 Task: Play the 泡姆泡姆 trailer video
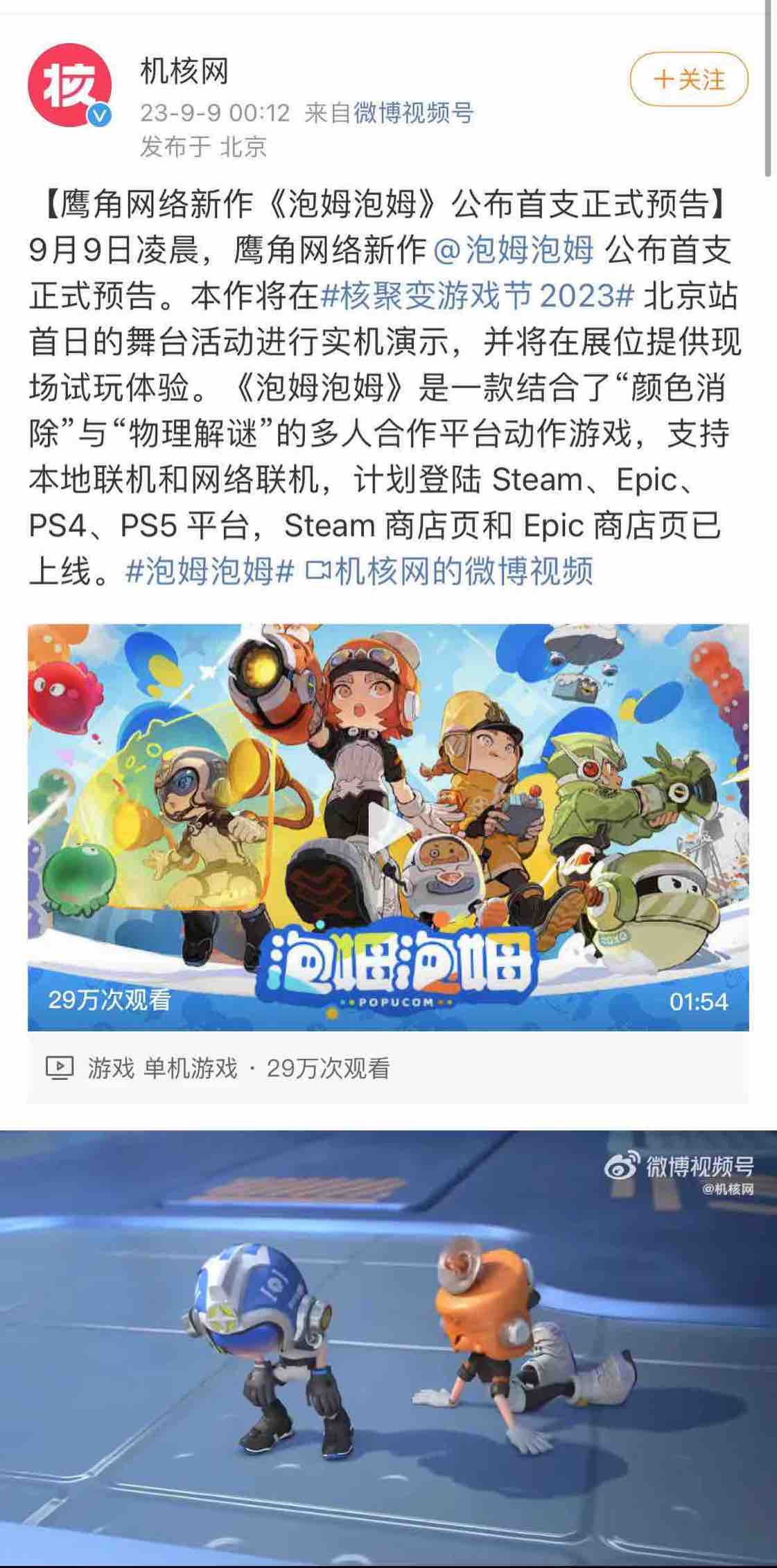[388, 827]
